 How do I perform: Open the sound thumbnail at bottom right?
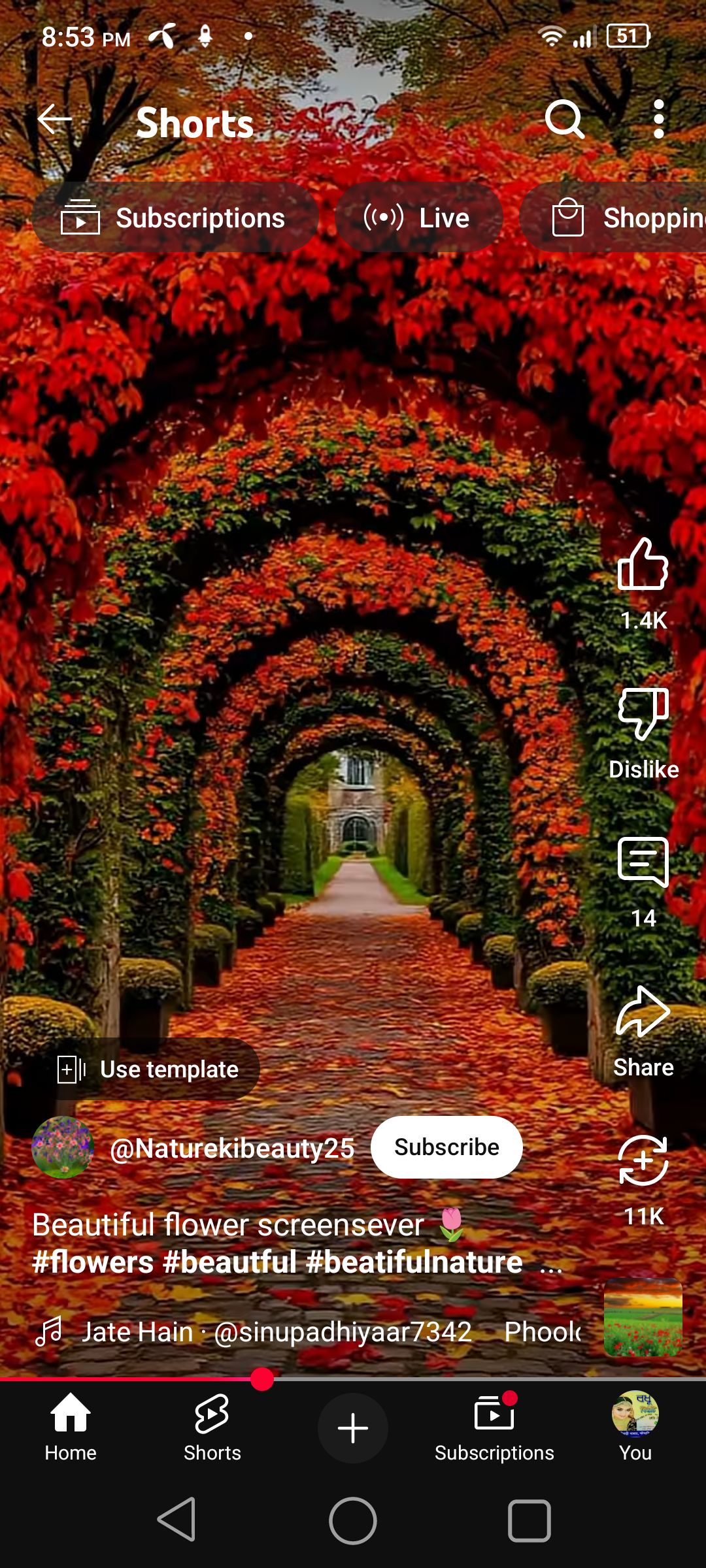point(643,1317)
